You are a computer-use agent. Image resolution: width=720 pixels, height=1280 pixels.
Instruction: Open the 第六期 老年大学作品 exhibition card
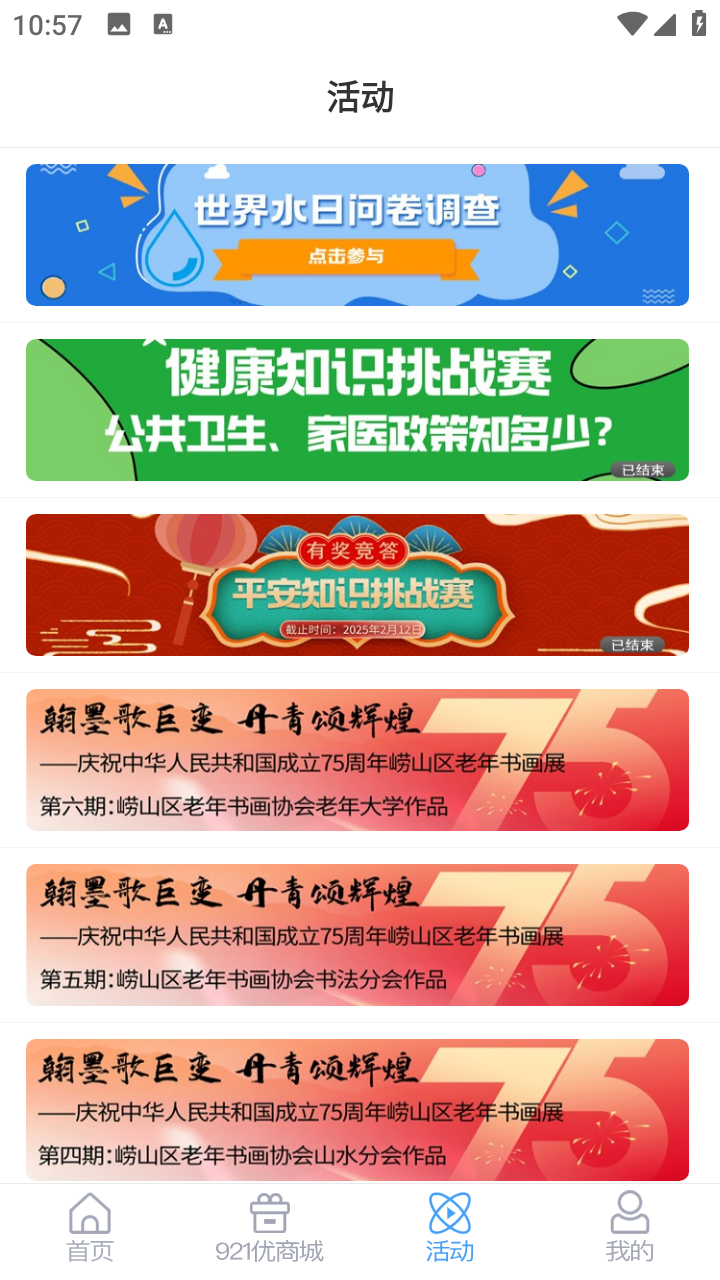click(357, 760)
